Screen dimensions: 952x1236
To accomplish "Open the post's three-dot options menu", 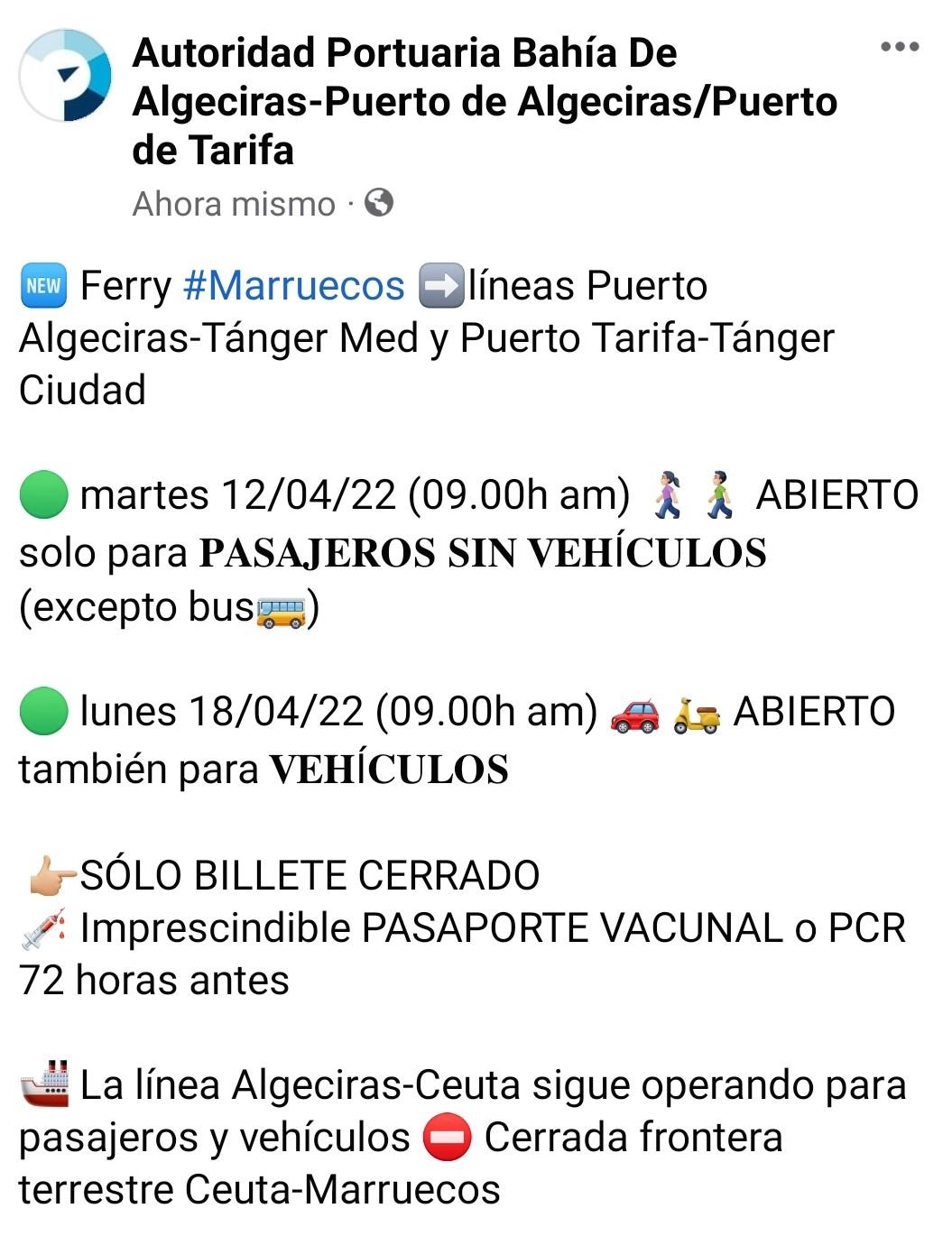I will coord(899,47).
